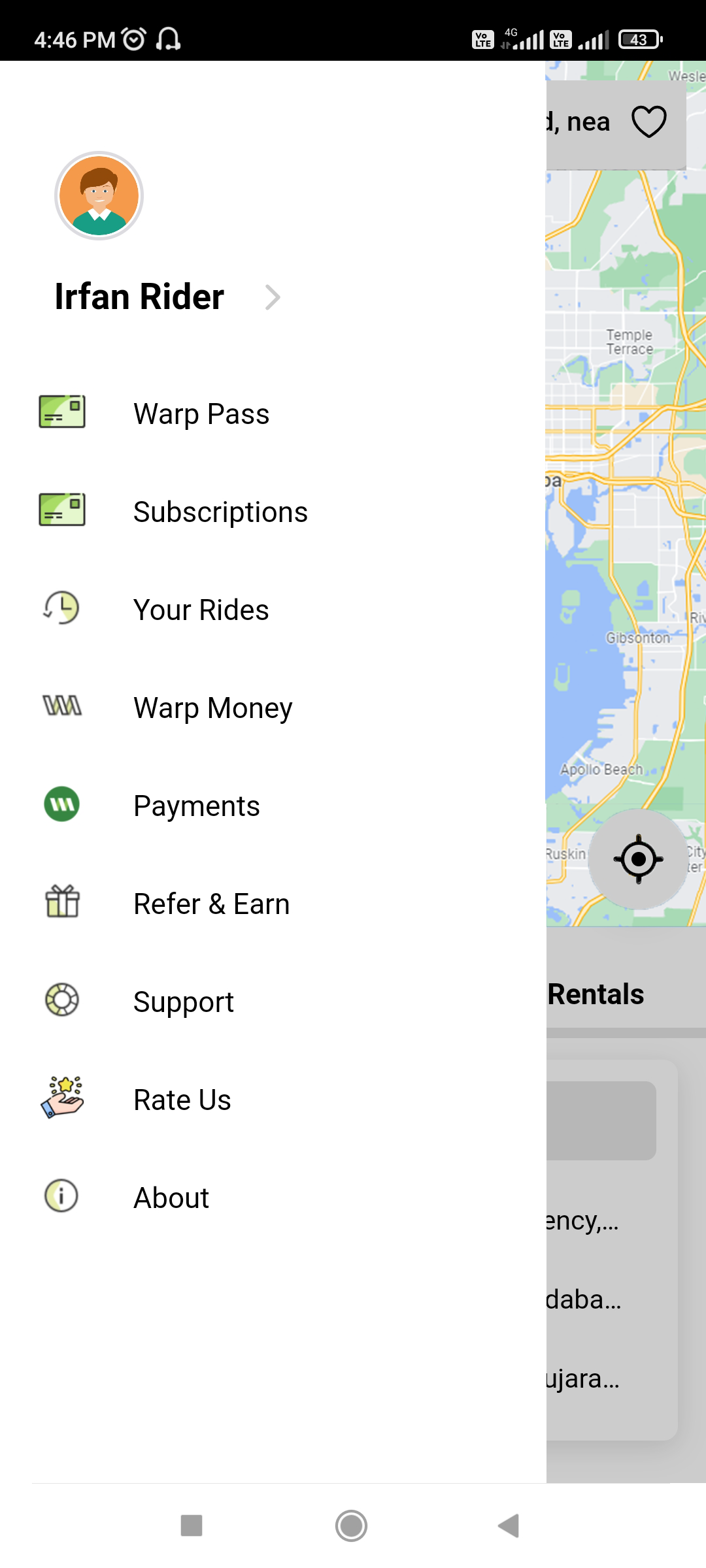Tap the heart favorite icon

pos(648,122)
